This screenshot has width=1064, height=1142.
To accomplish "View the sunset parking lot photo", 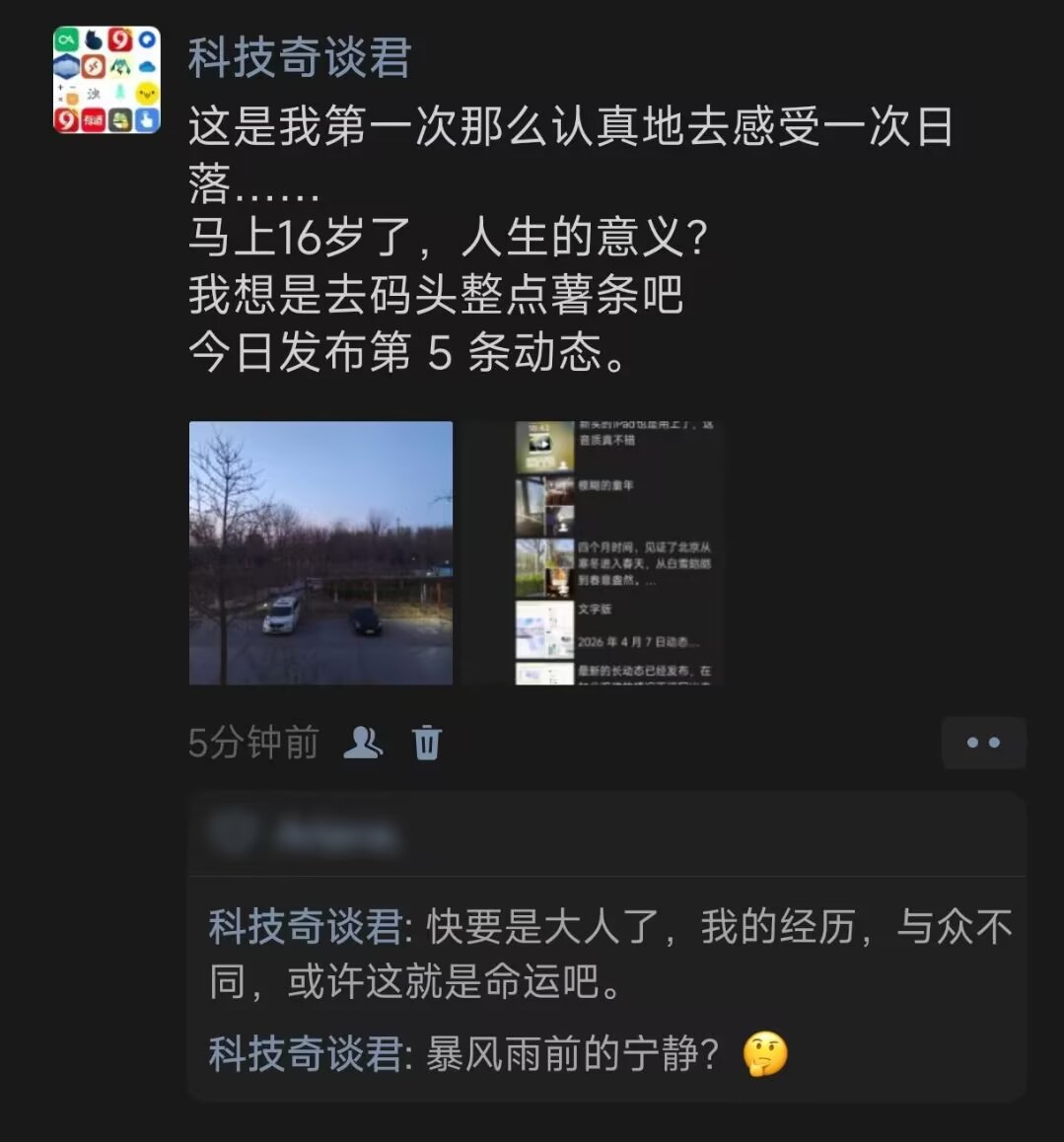I will (320, 552).
